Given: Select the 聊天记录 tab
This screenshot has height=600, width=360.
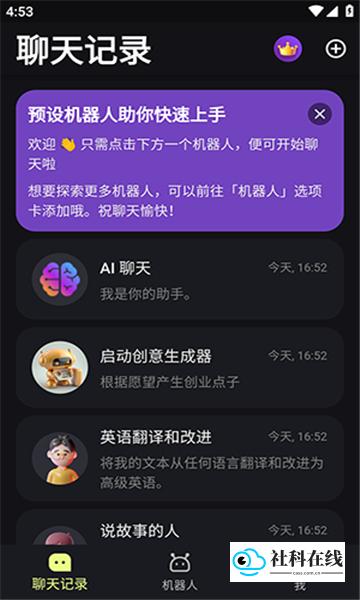Looking at the screenshot, I should click(x=60, y=572).
